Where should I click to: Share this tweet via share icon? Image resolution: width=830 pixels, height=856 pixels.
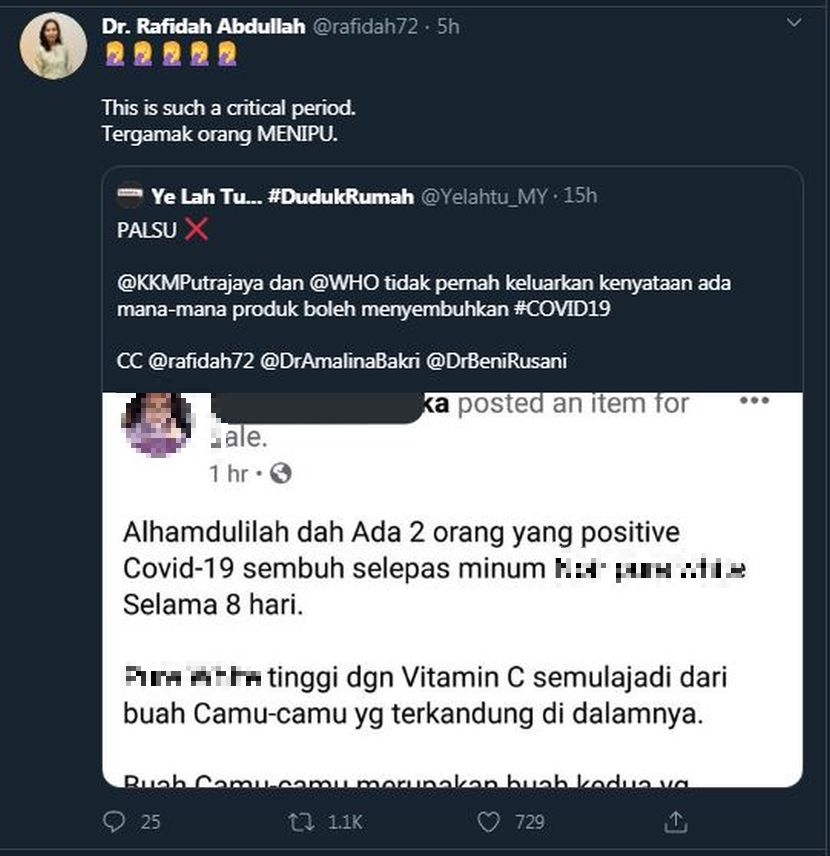pyautogui.click(x=676, y=822)
